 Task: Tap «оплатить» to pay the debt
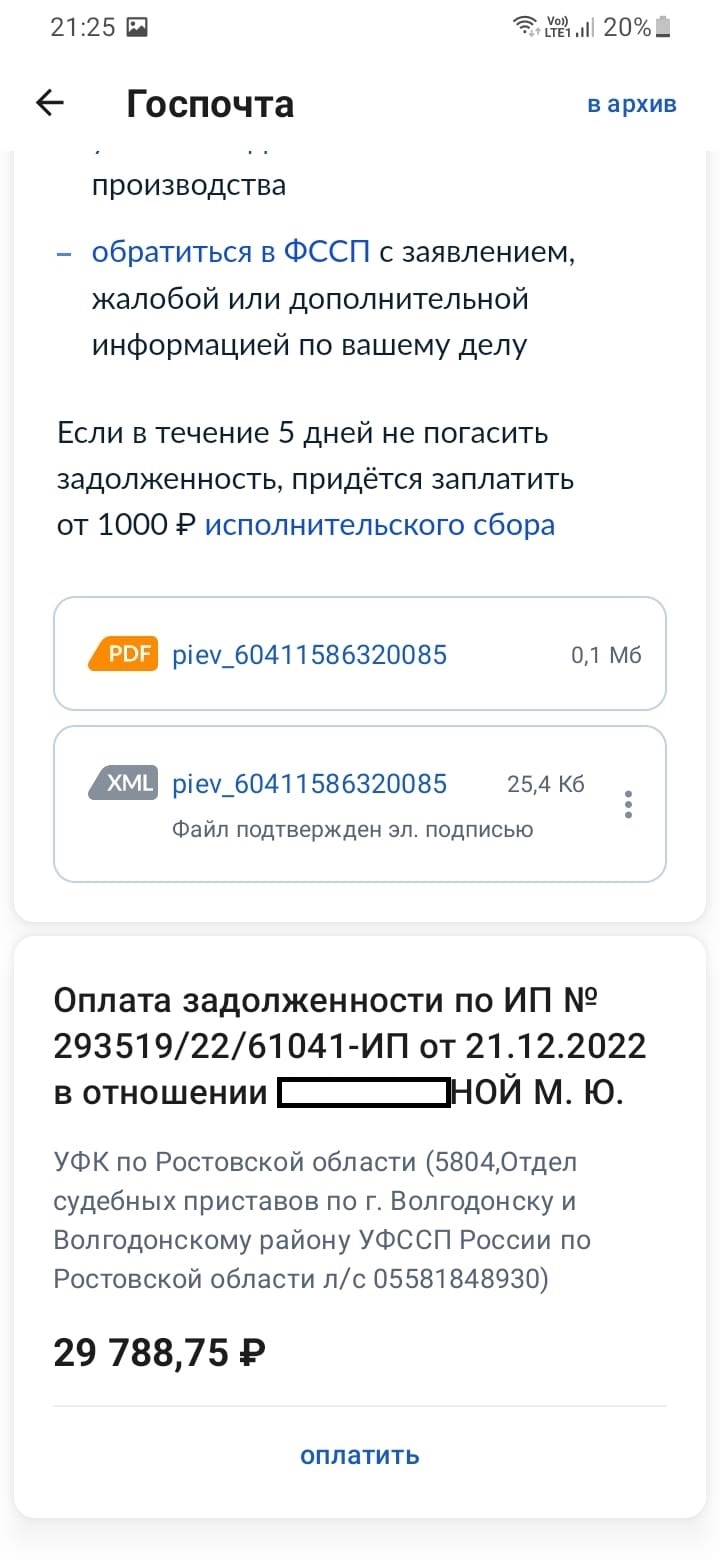(x=360, y=1455)
